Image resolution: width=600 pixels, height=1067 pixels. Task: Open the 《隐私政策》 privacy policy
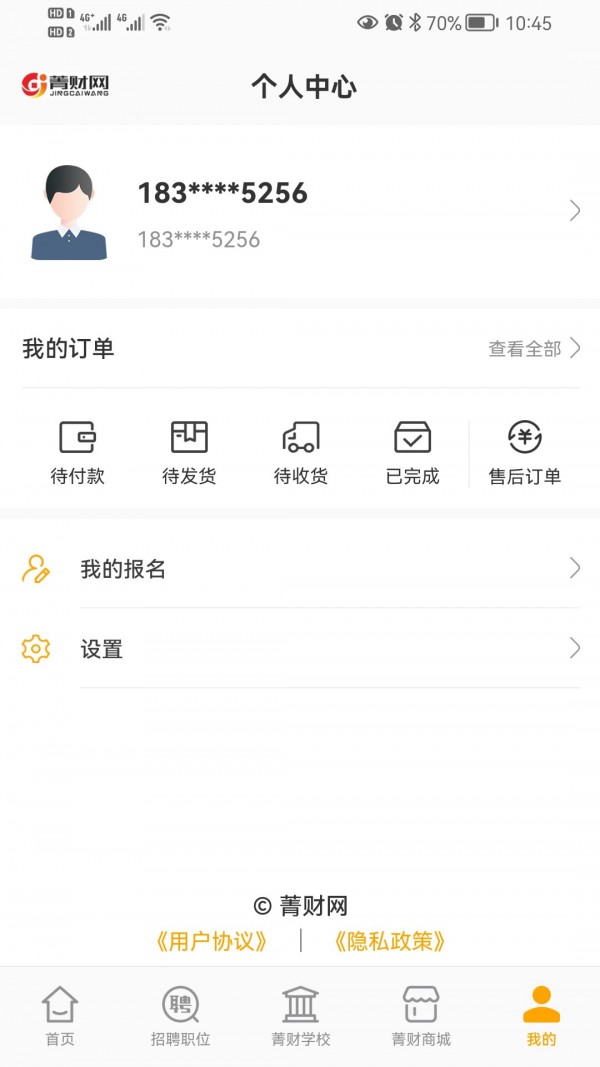[x=389, y=941]
